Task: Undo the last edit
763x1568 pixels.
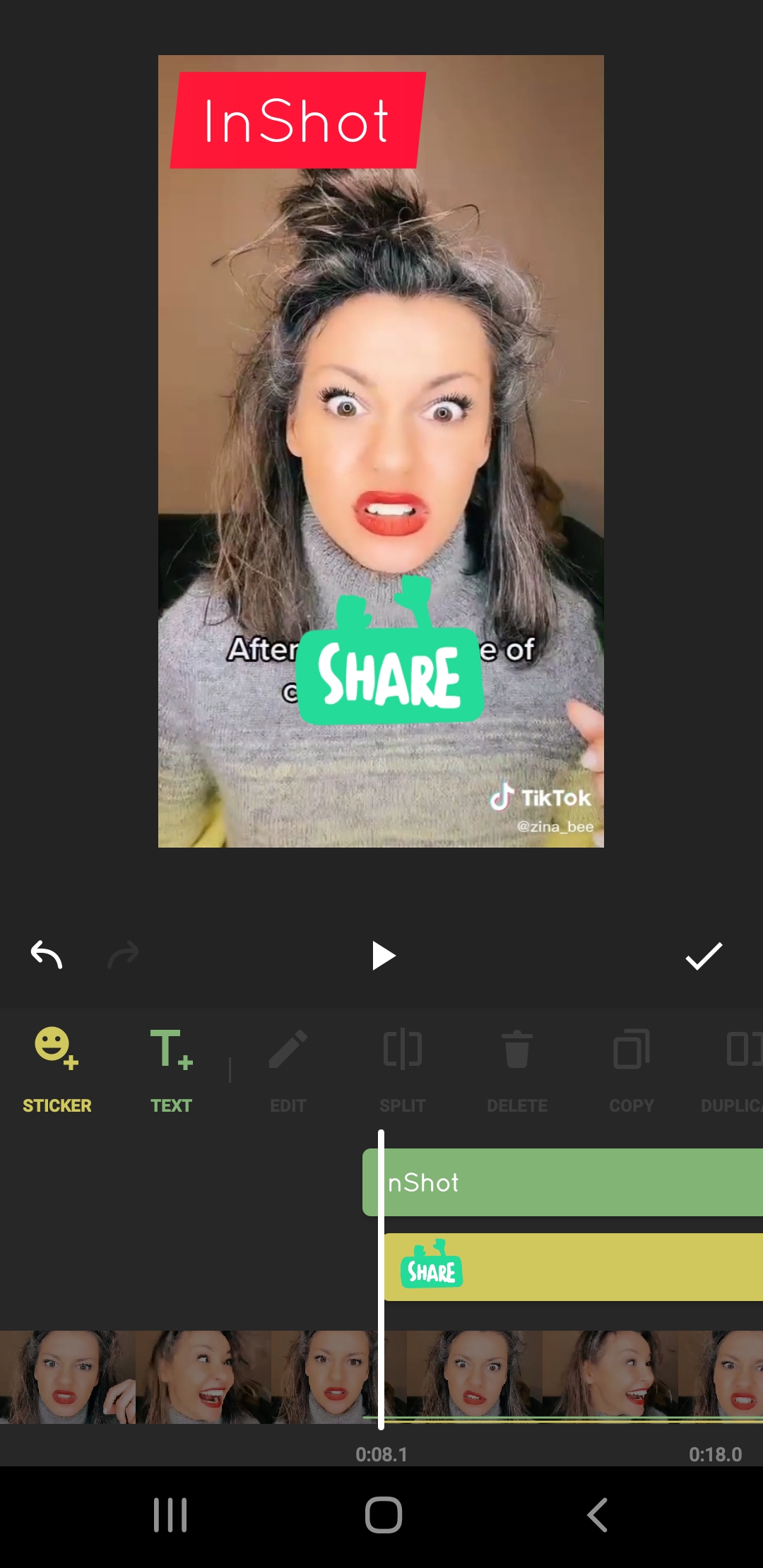Action: click(x=47, y=955)
